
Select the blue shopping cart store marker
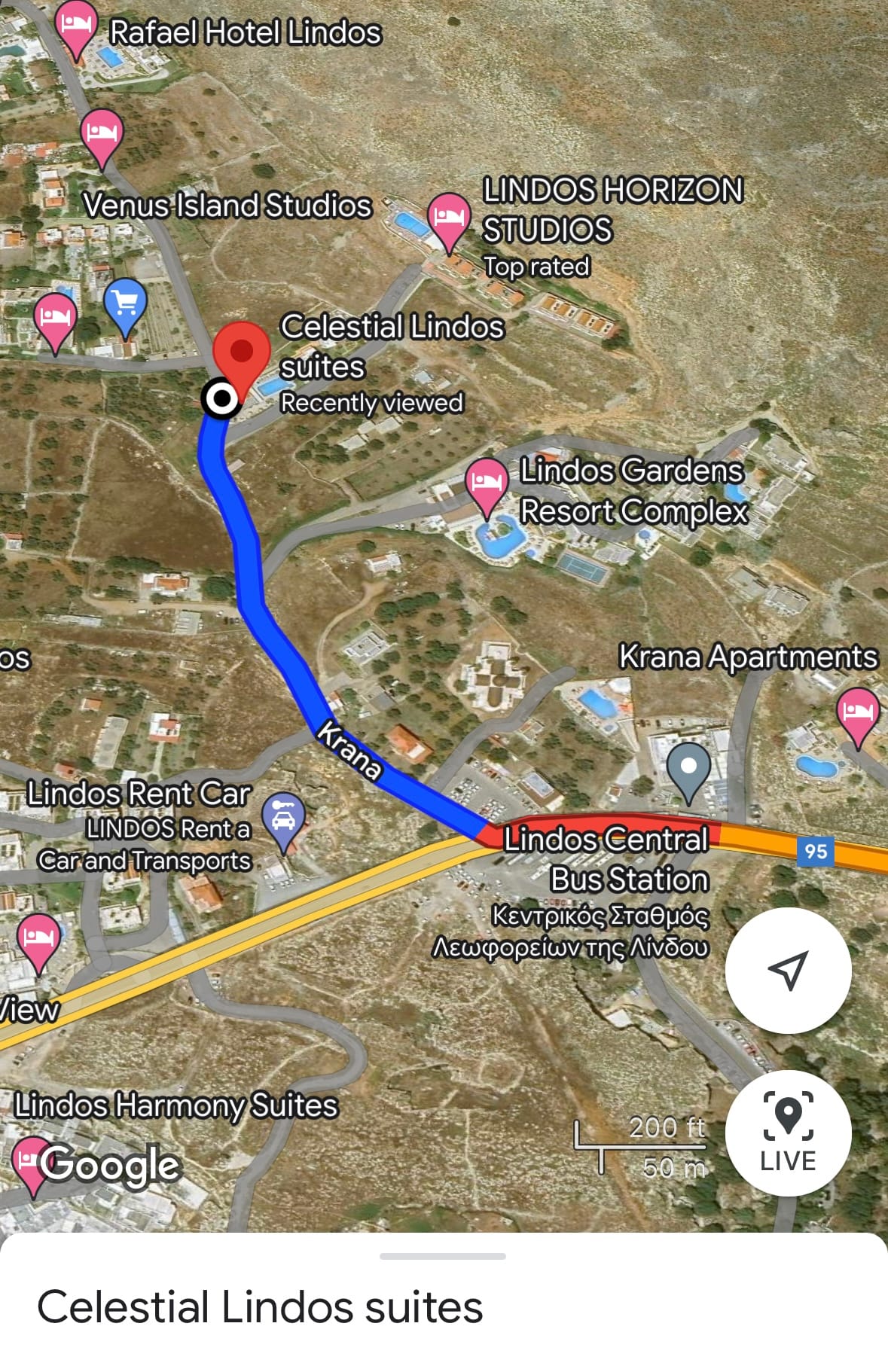(126, 307)
